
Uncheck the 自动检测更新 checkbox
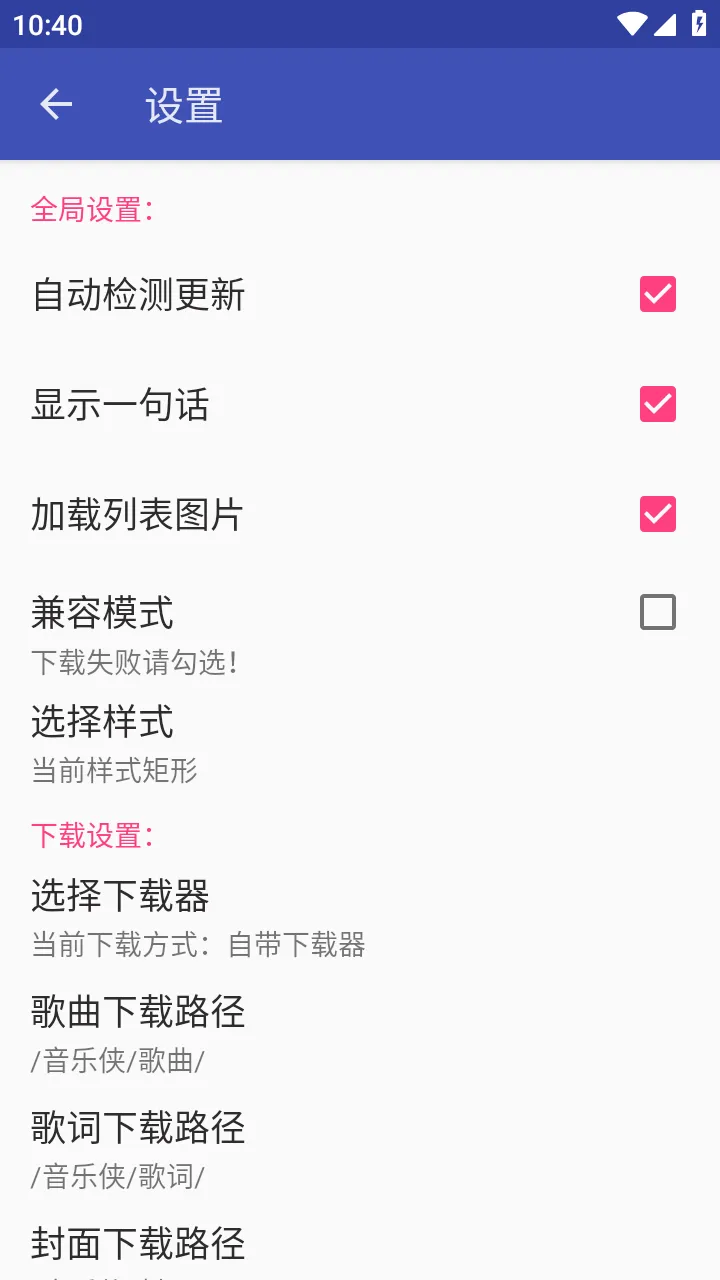tap(658, 294)
